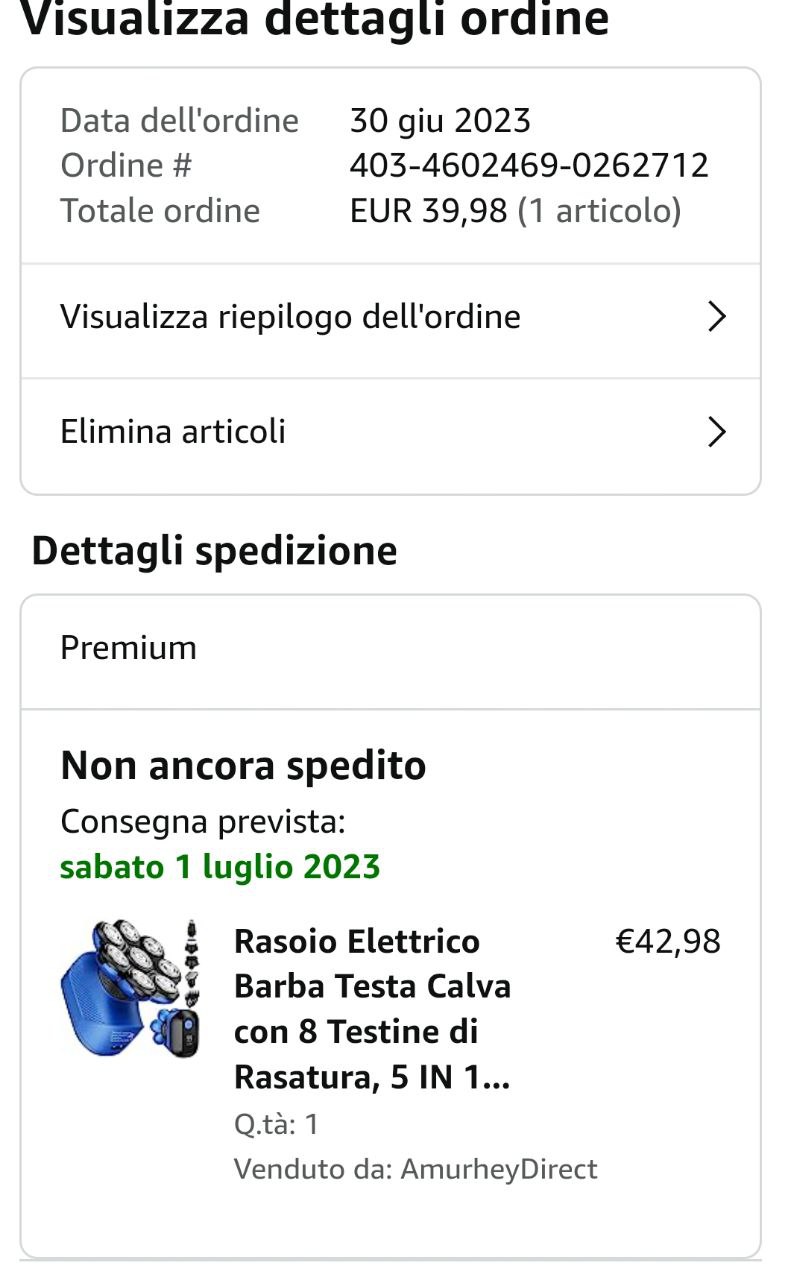The height and width of the screenshot is (1280, 793).
Task: Open Visualizza riepilogo dell'ordine row
Action: [390, 318]
